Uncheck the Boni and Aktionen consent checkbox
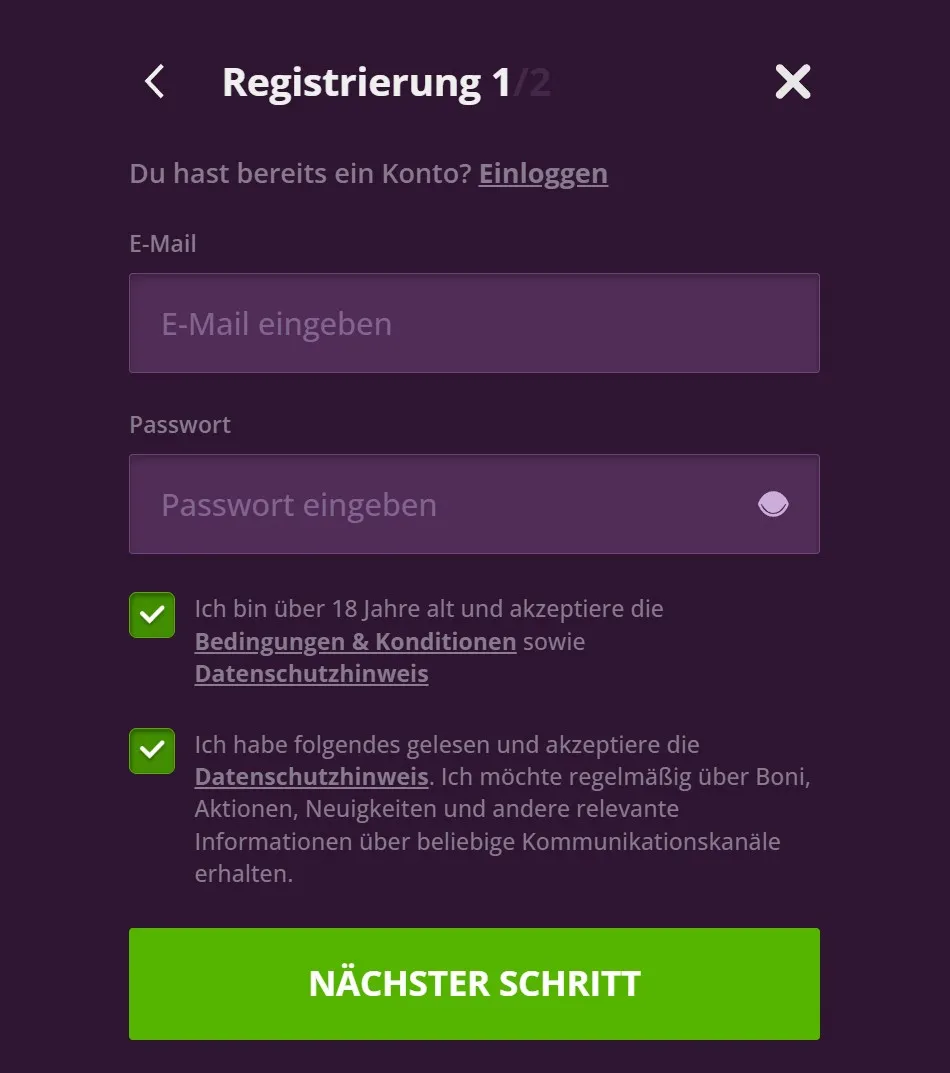The image size is (950, 1073). [152, 751]
